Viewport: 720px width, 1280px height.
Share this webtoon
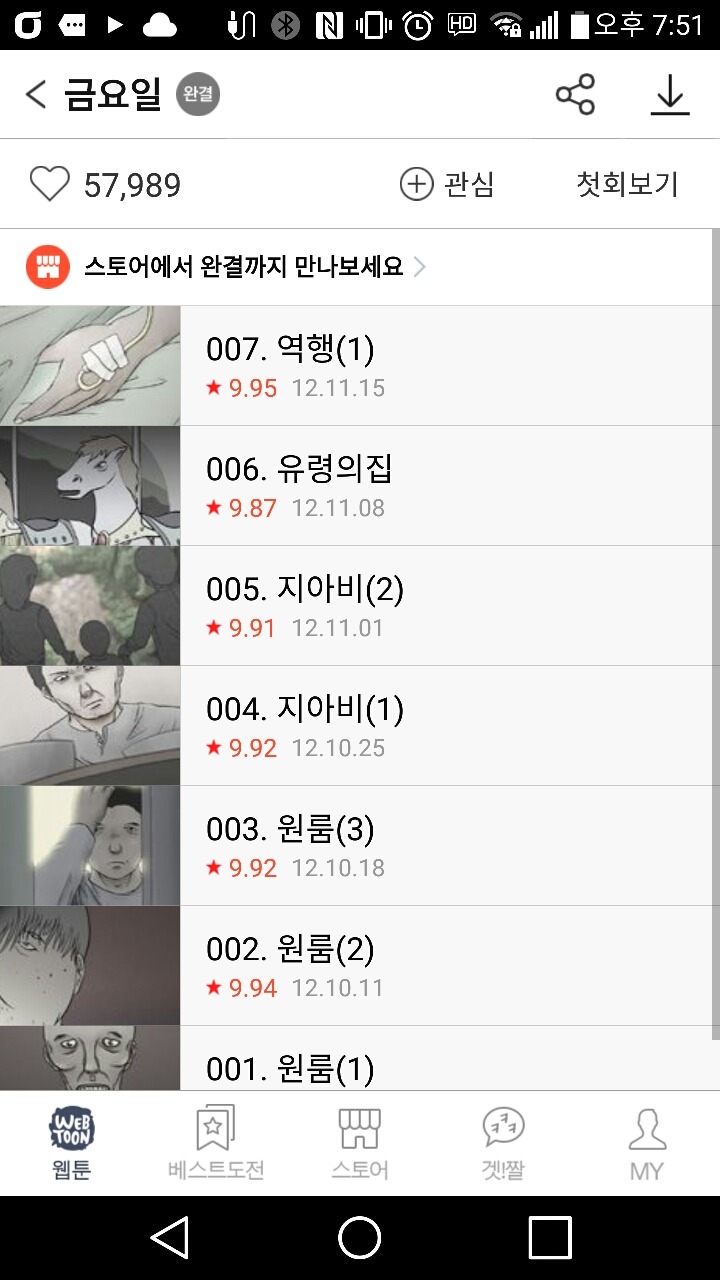[575, 95]
